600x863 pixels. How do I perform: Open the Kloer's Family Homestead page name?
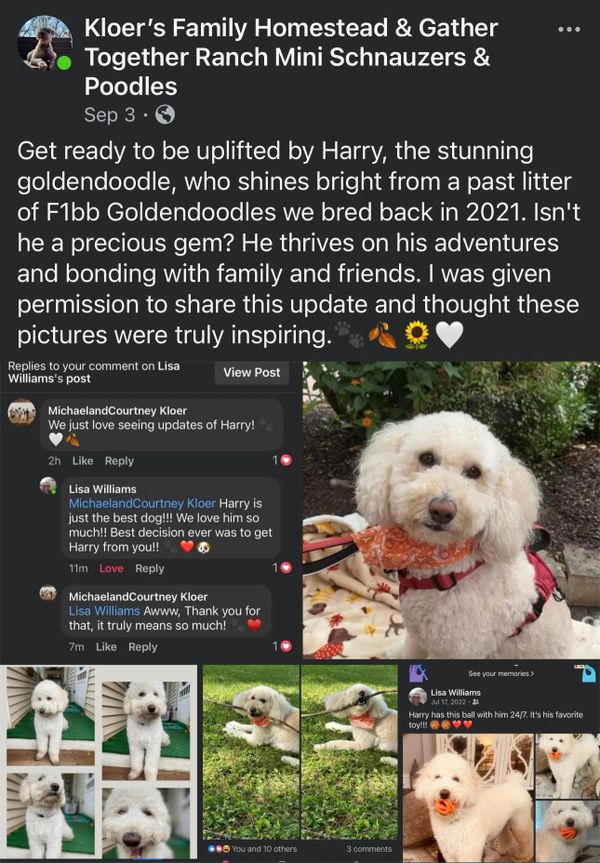click(x=290, y=57)
